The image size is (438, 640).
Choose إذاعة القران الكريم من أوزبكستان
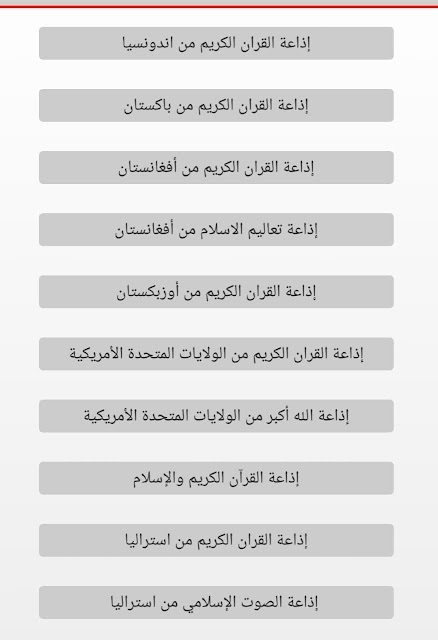click(216, 291)
